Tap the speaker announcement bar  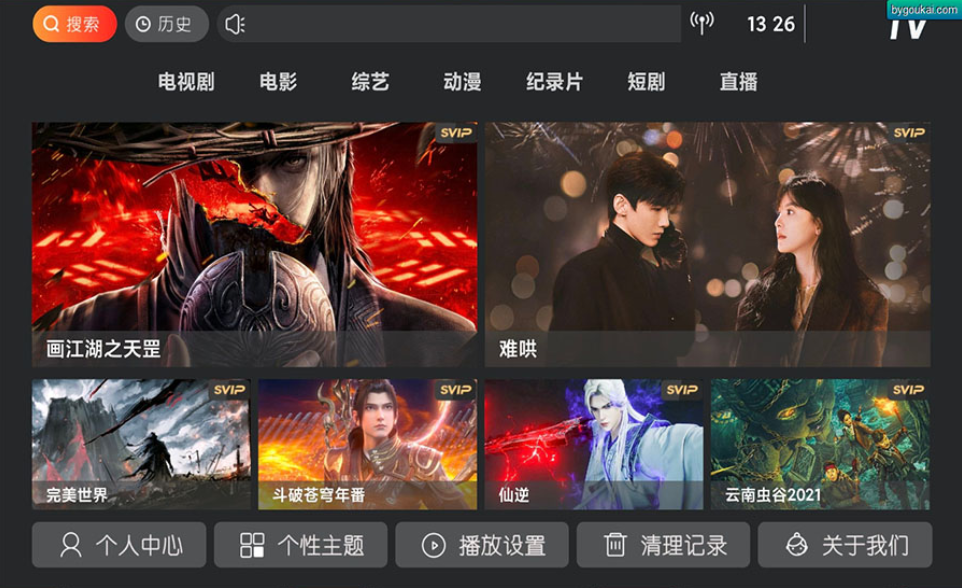pos(449,24)
